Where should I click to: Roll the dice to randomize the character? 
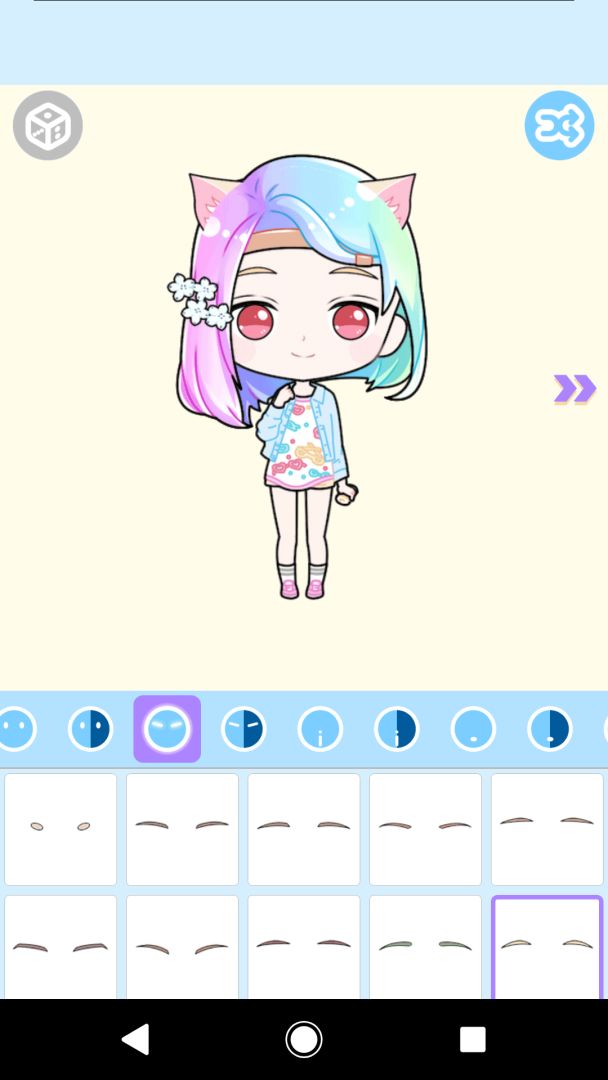coord(48,125)
